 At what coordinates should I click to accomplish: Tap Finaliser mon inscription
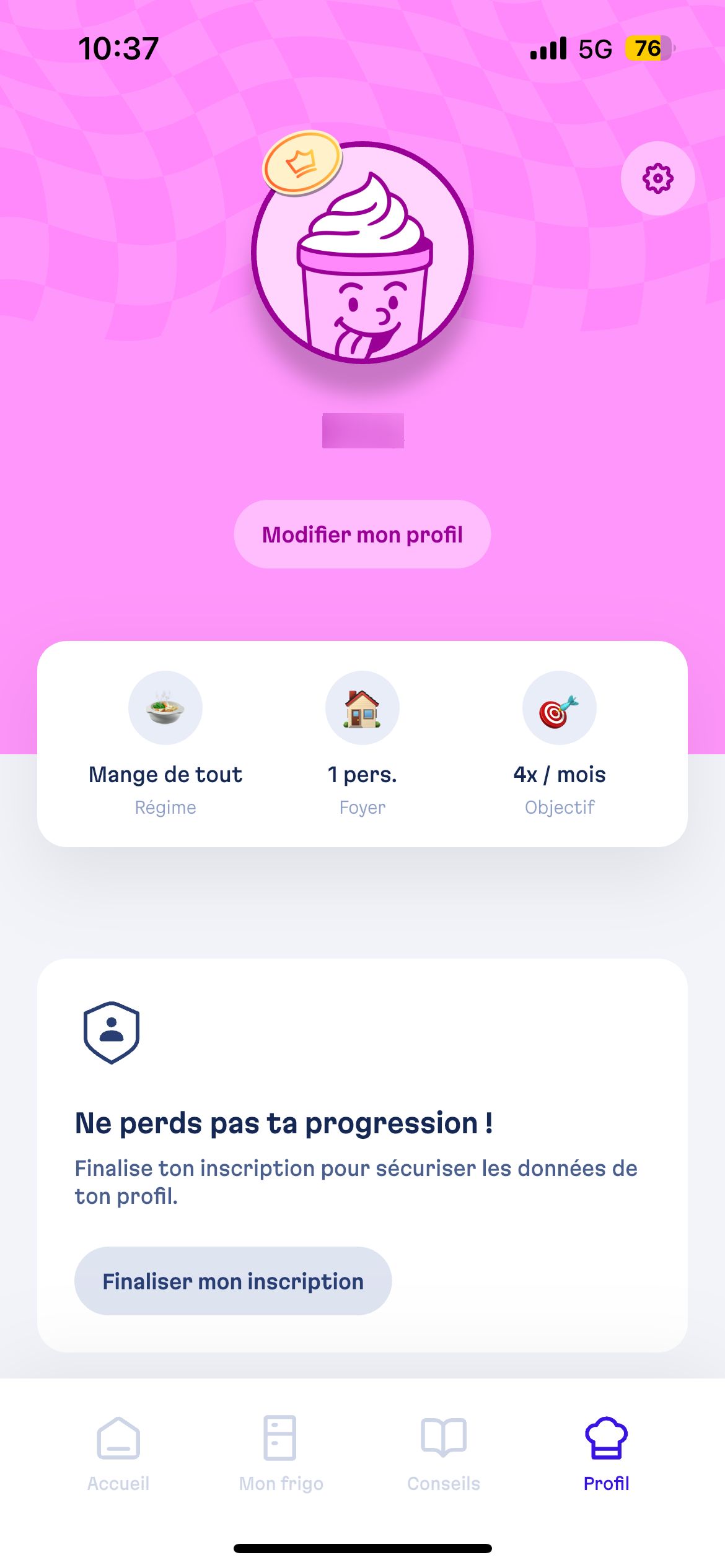[x=232, y=1282]
